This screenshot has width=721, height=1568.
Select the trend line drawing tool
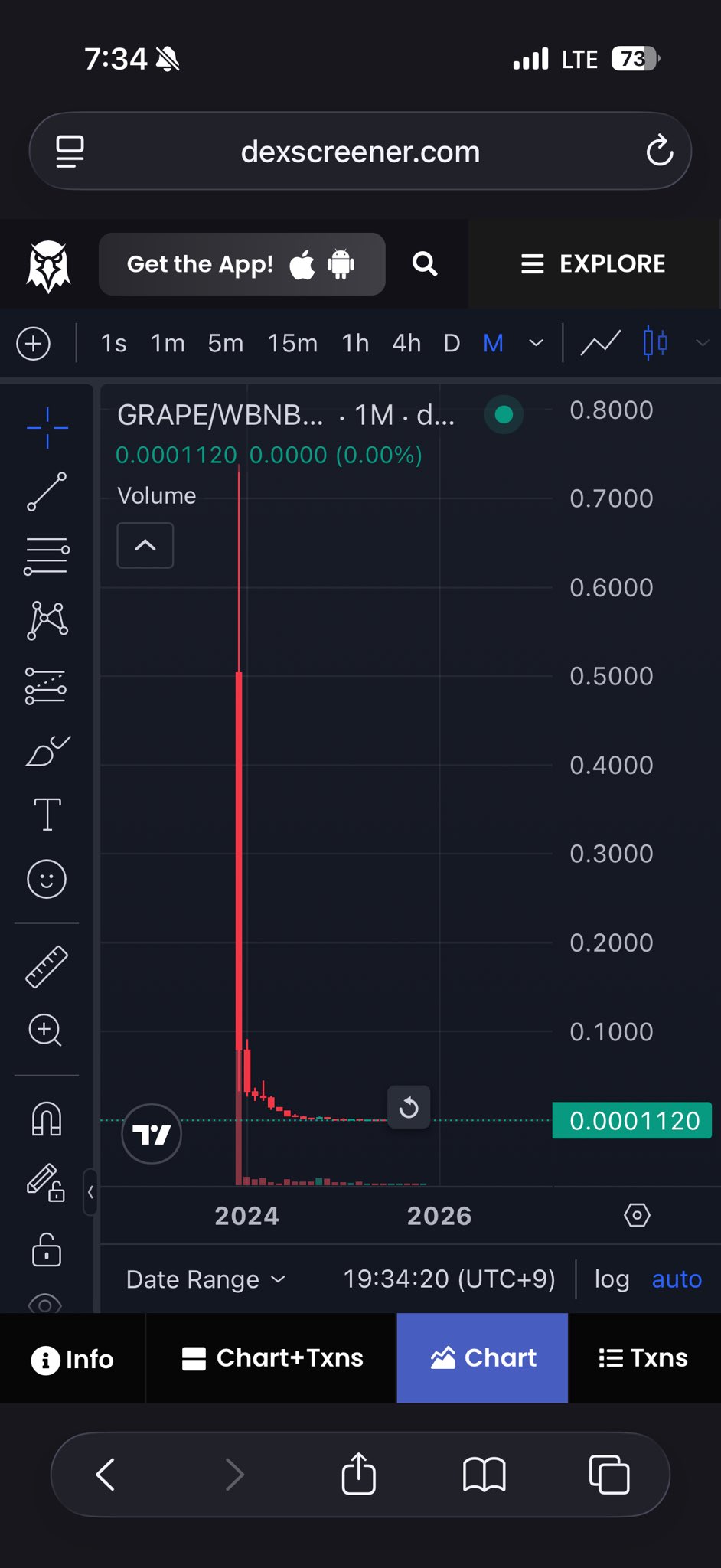point(47,492)
